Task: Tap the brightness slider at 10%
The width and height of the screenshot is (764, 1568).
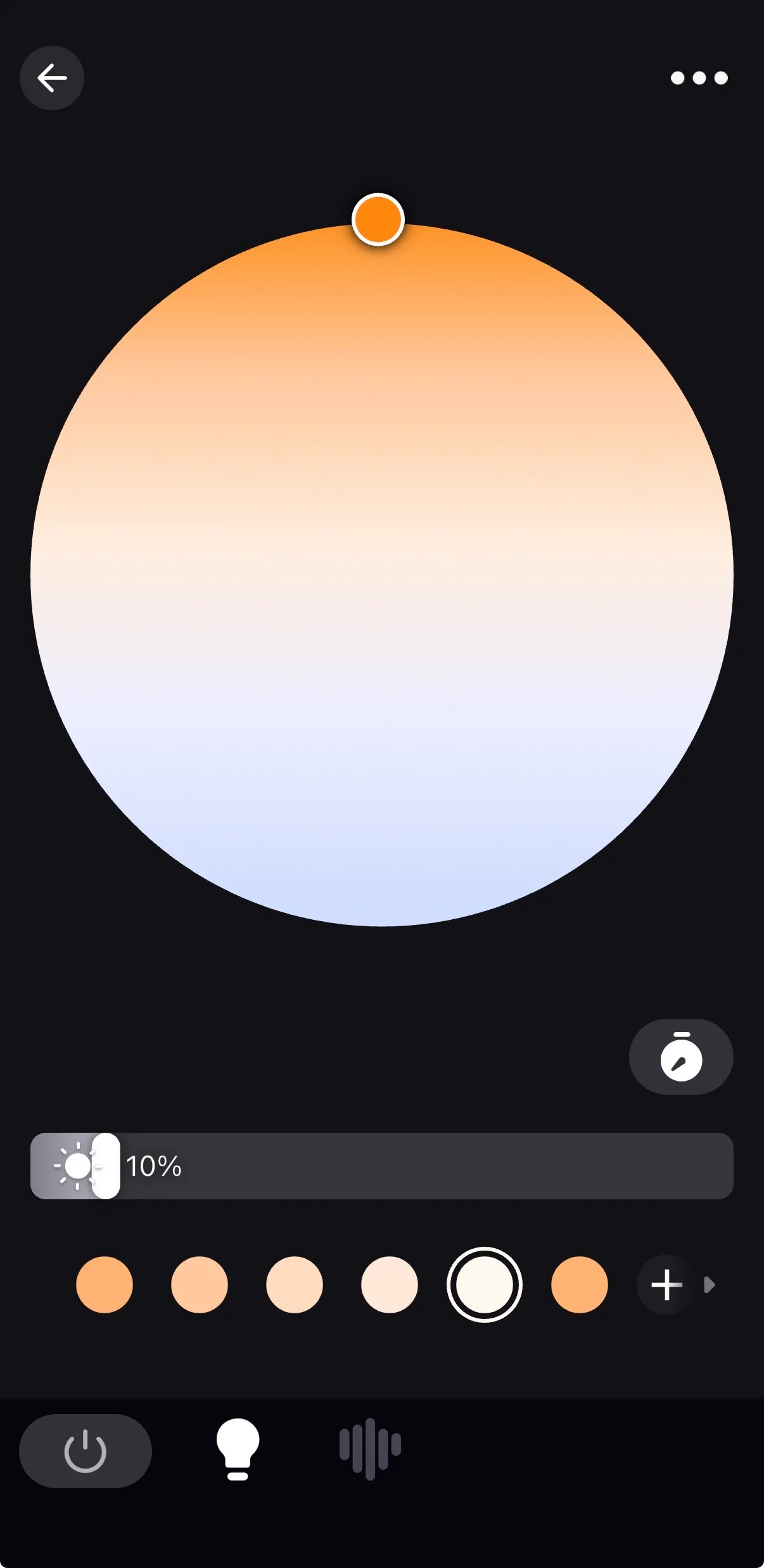Action: [x=382, y=1166]
